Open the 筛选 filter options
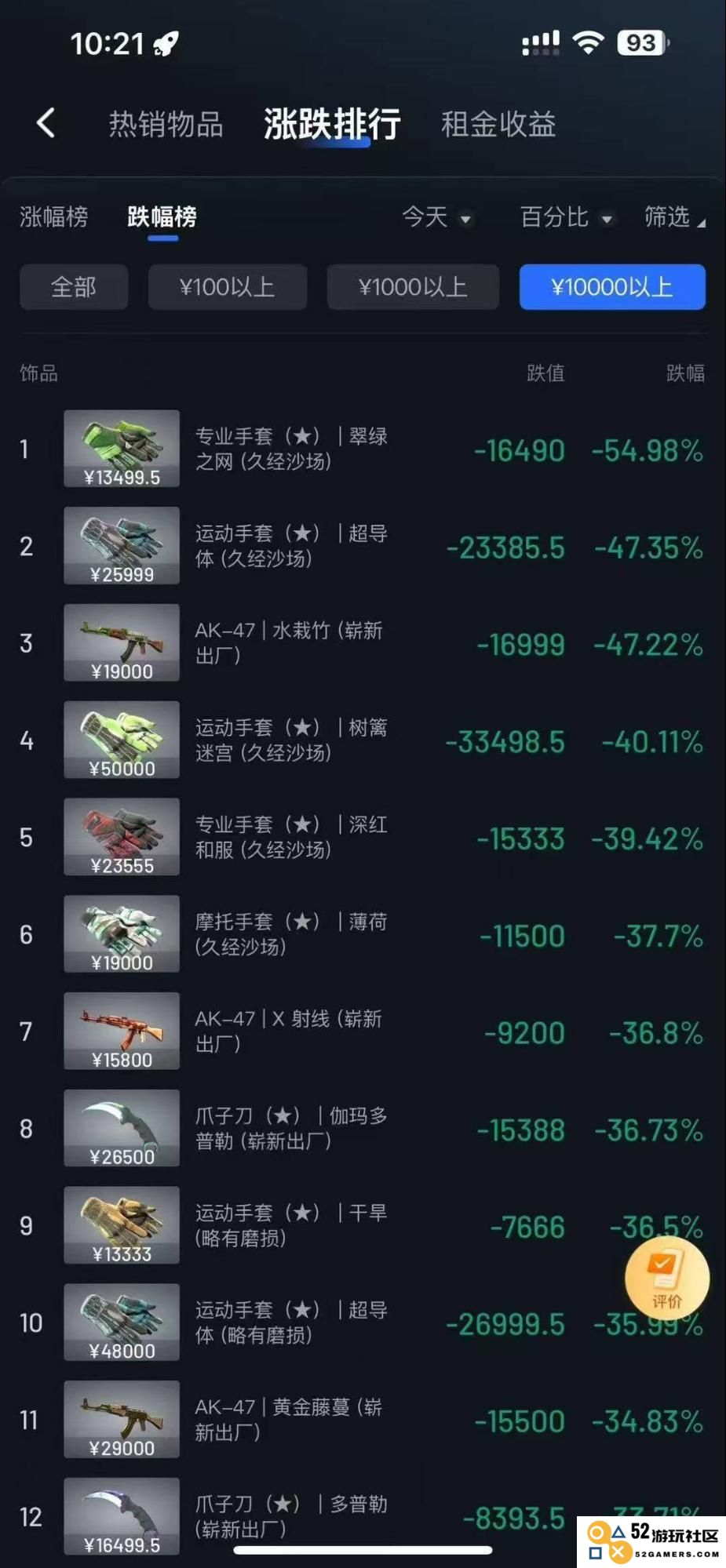 (673, 217)
